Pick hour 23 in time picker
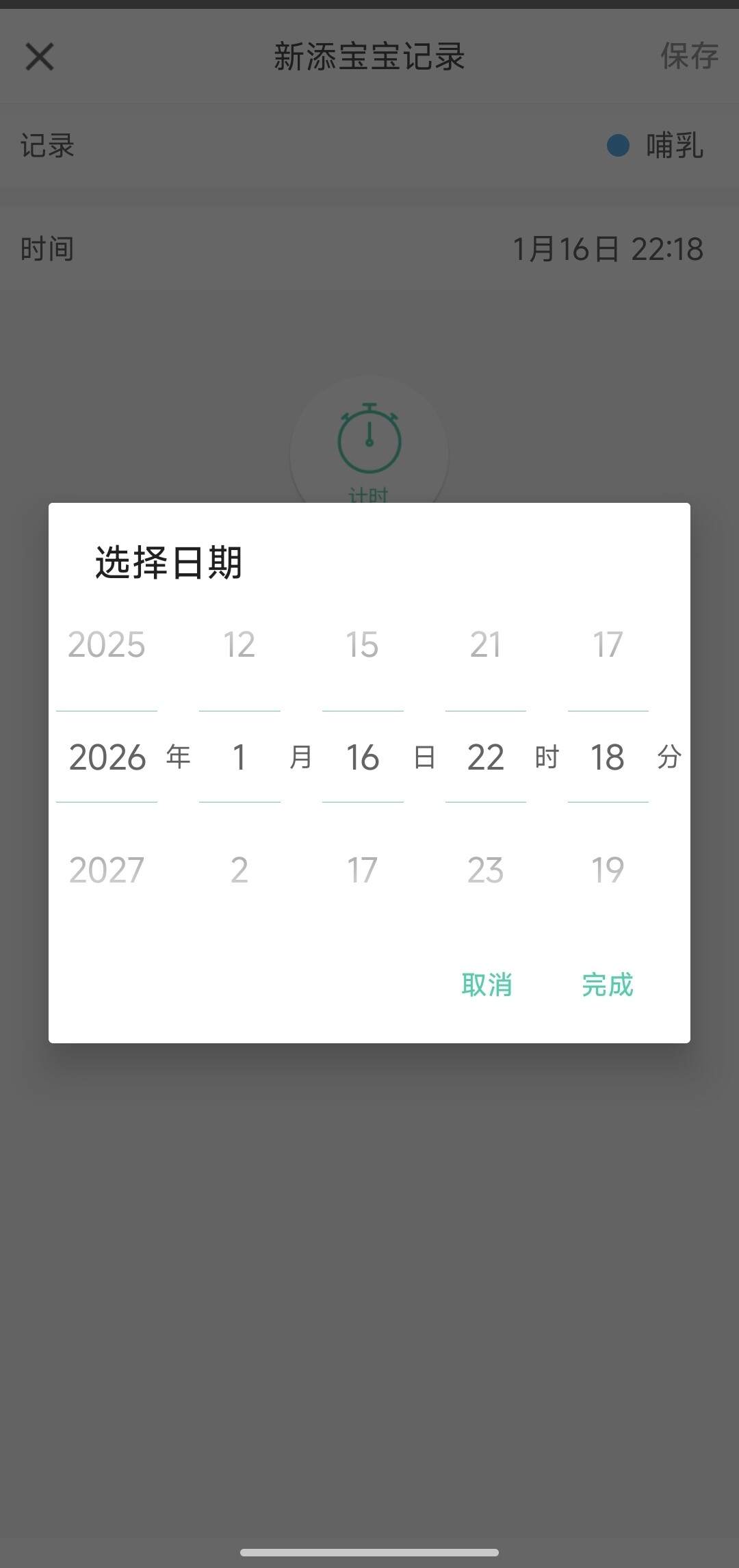739x1568 pixels. click(485, 870)
